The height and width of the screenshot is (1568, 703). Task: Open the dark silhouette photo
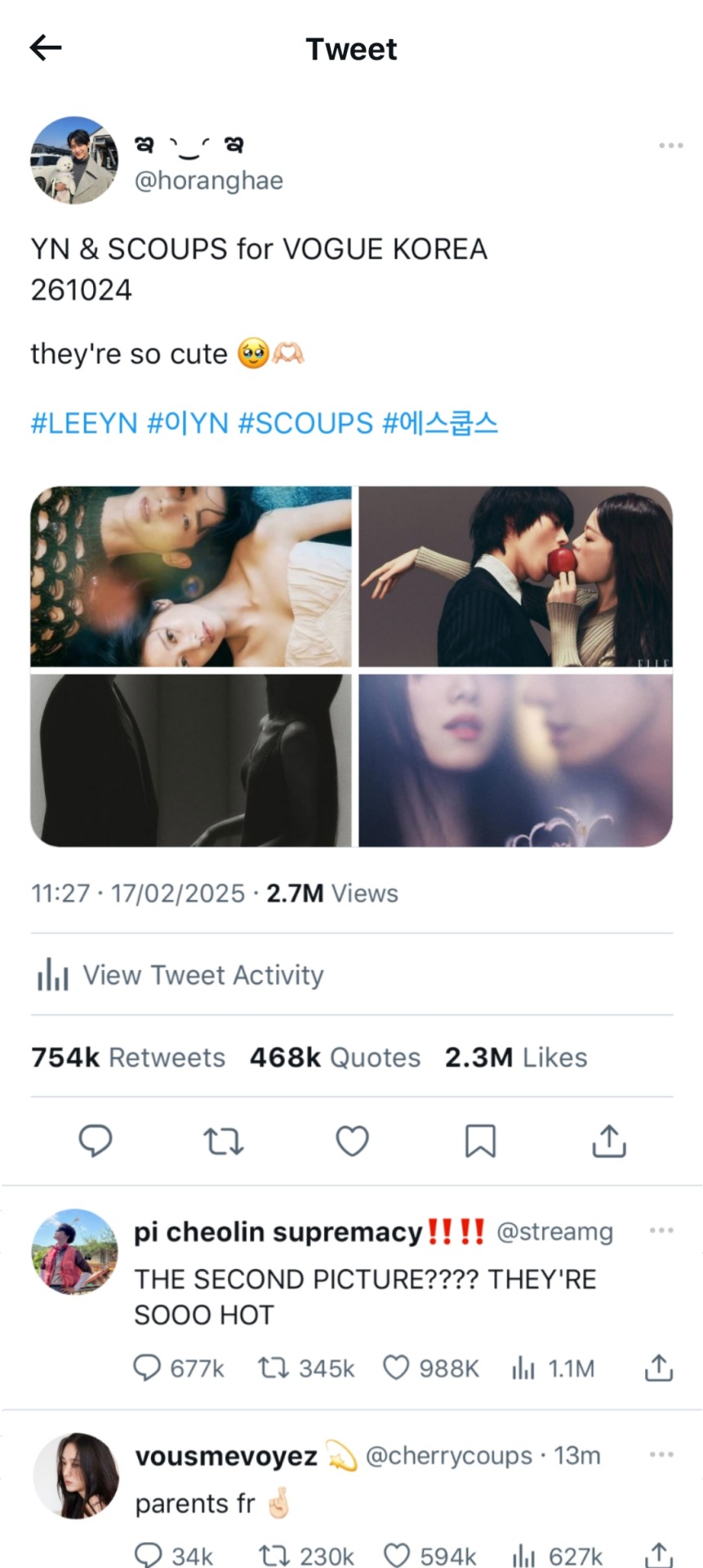point(191,760)
